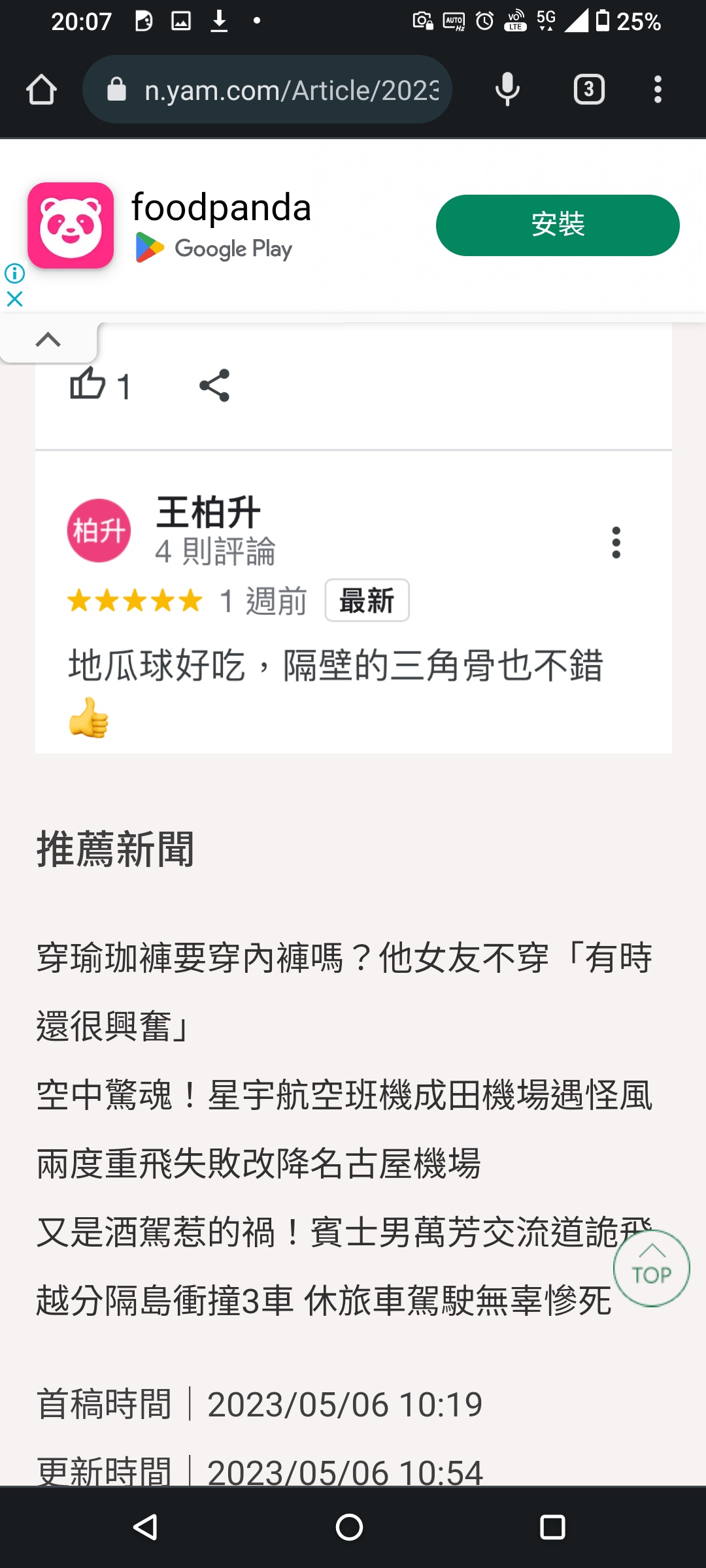The width and height of the screenshot is (706, 1568).
Task: Open recent apps overview
Action: pyautogui.click(x=552, y=1527)
